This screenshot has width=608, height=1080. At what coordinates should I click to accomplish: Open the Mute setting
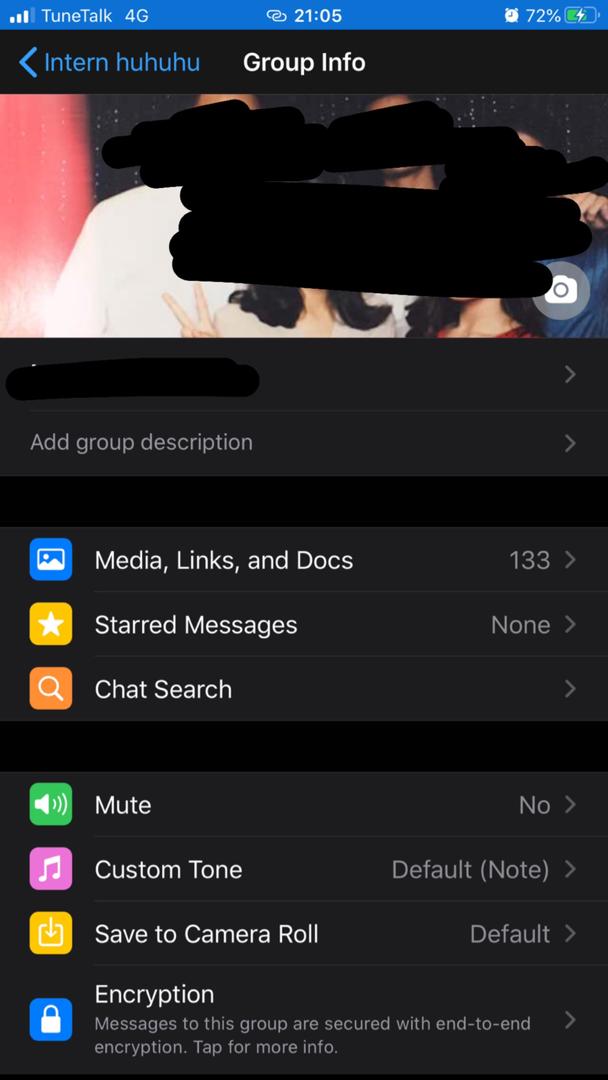pos(304,804)
